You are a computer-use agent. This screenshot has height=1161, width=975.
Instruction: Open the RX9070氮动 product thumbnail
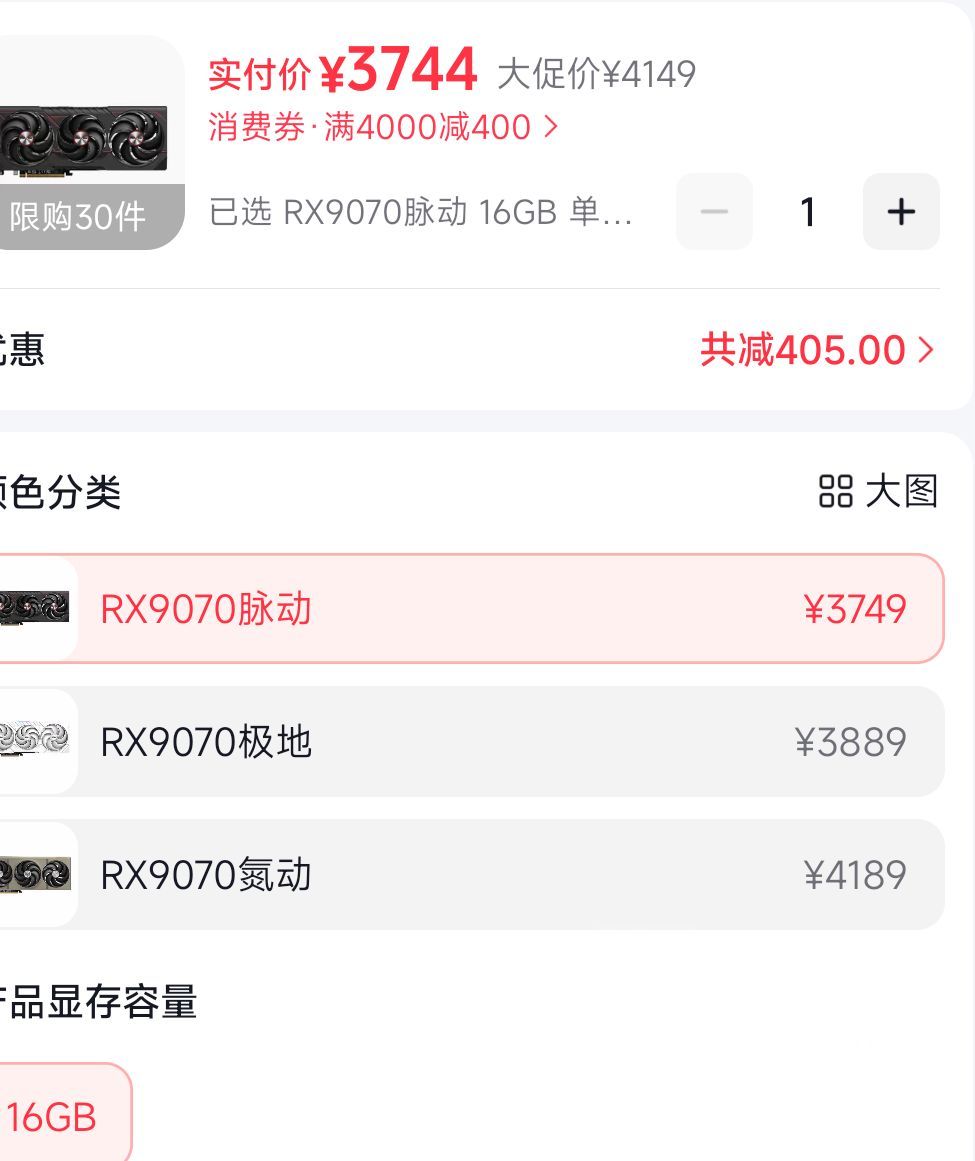[33, 875]
